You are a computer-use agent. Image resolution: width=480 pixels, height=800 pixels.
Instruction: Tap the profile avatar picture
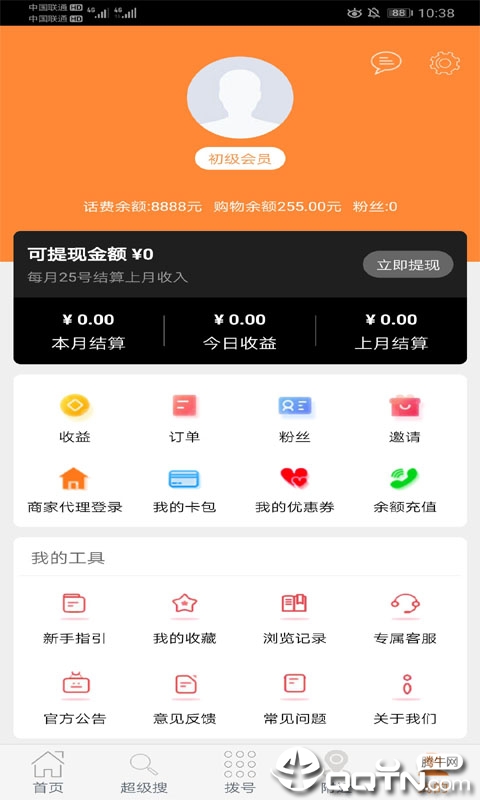(240, 97)
